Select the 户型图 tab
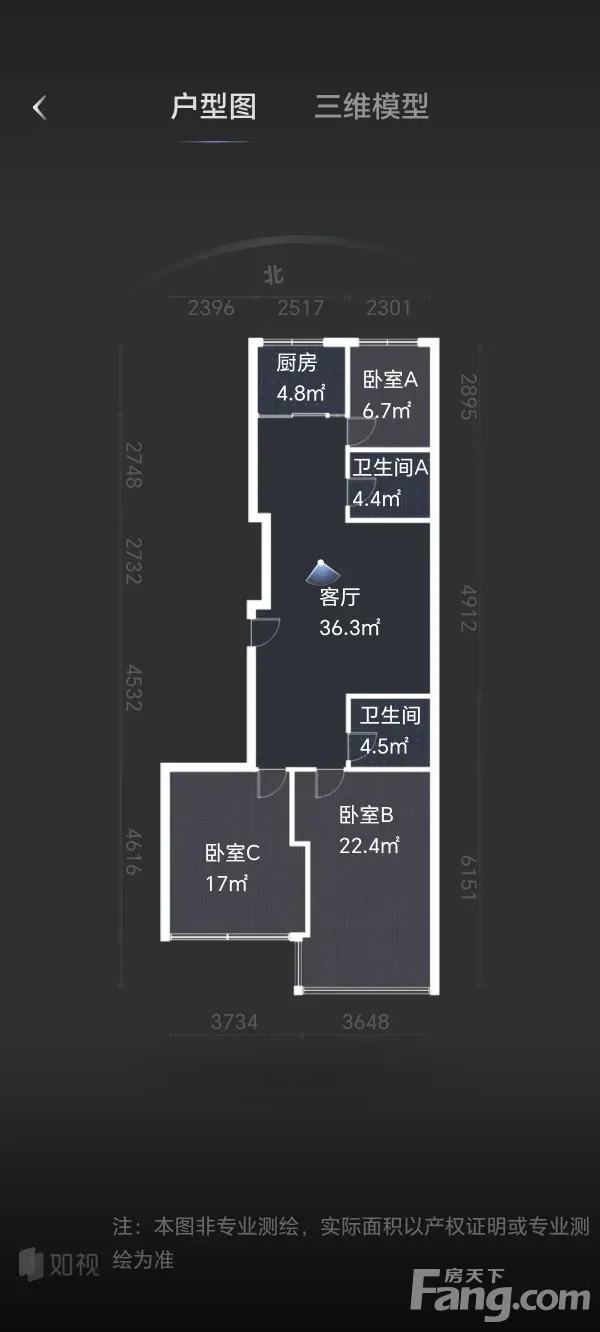600x1332 pixels. pos(213,107)
